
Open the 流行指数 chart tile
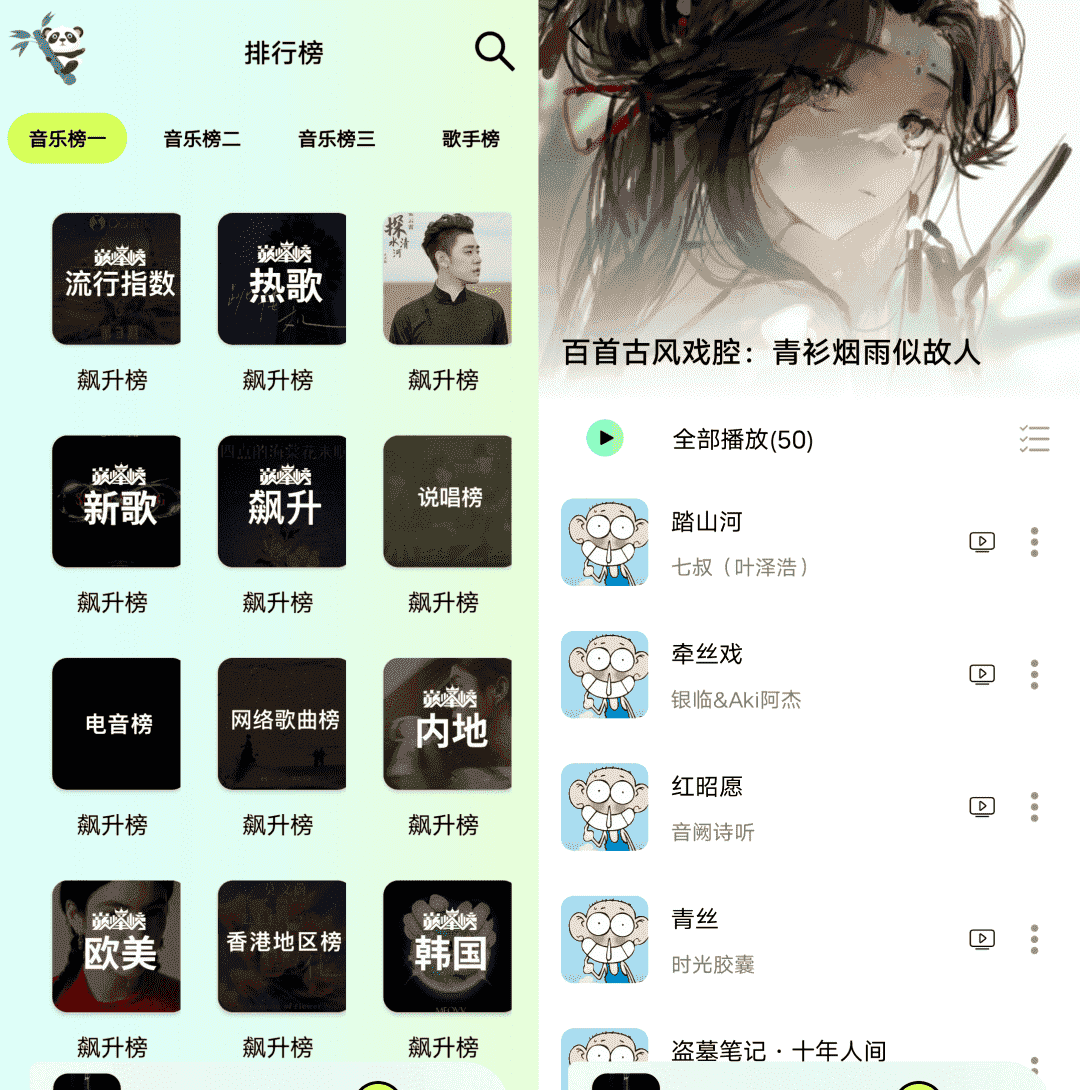point(117,279)
